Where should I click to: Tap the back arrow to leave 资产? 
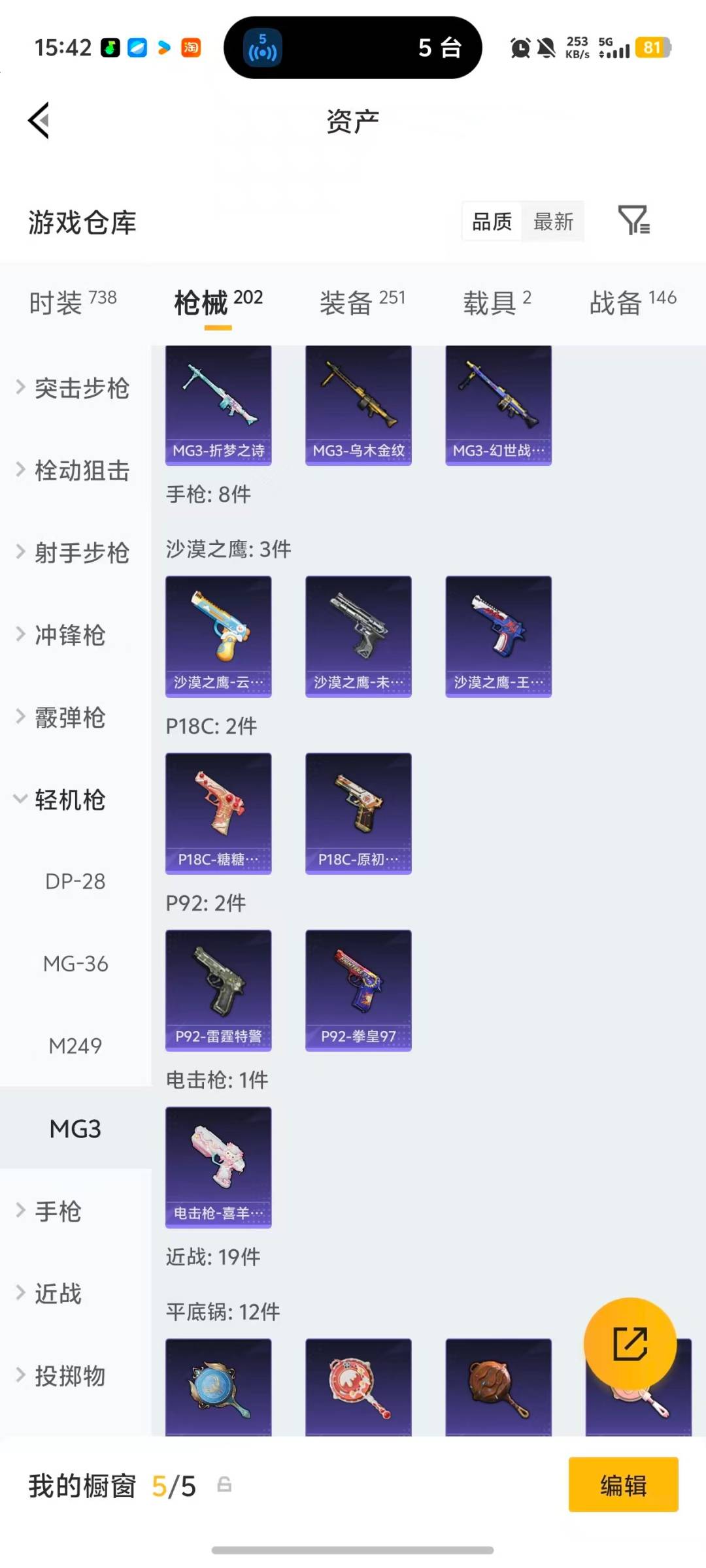point(38,121)
